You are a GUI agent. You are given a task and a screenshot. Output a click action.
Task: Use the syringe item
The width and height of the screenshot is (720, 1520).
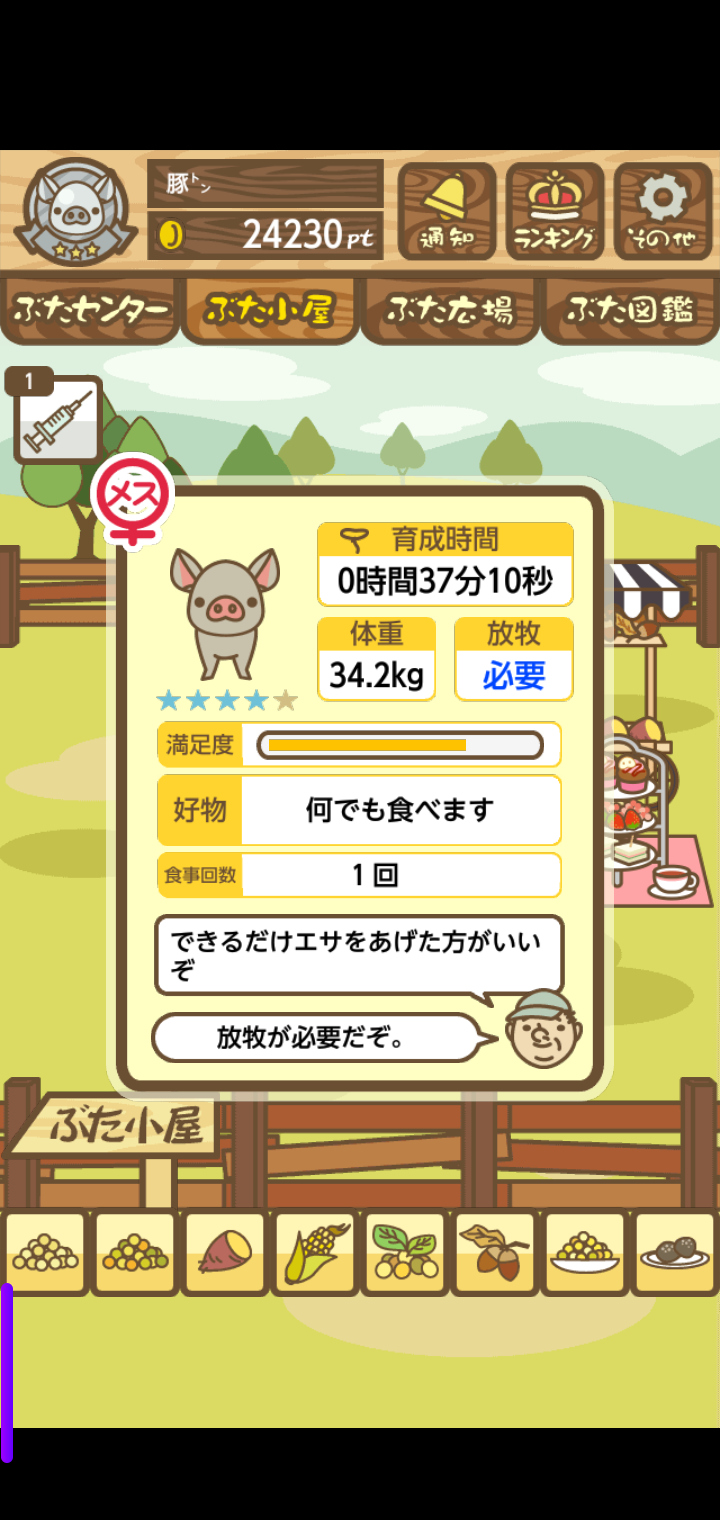click(58, 420)
